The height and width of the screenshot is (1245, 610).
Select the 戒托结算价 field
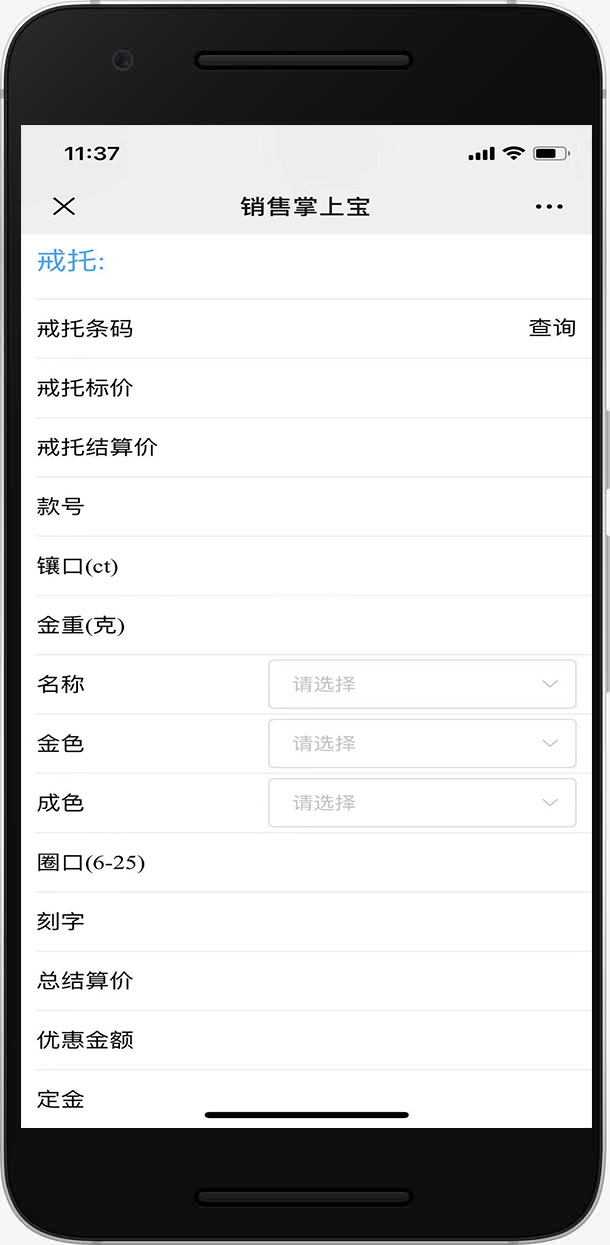(x=306, y=447)
